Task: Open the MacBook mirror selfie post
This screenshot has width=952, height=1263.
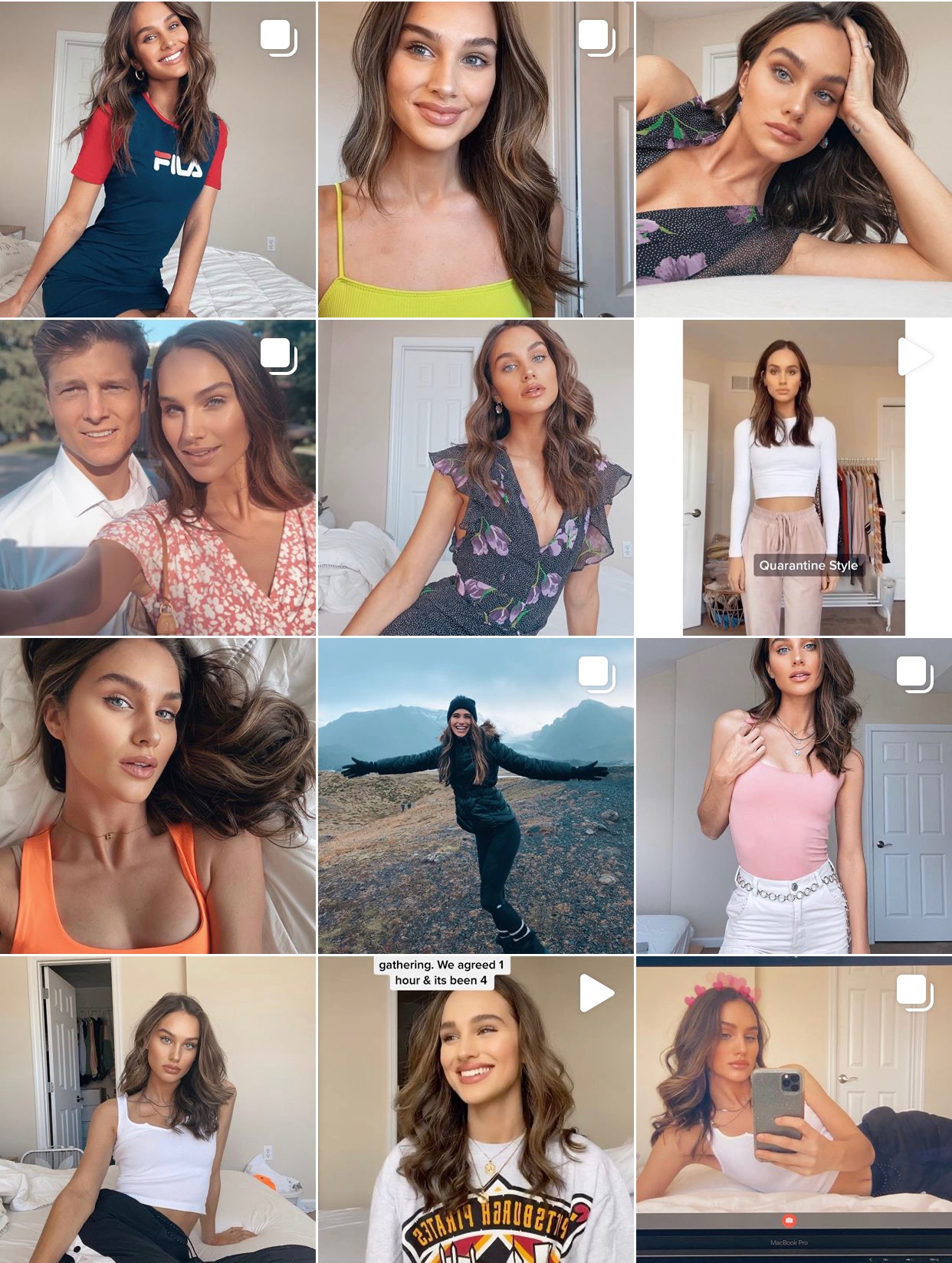Action: coord(793,1110)
